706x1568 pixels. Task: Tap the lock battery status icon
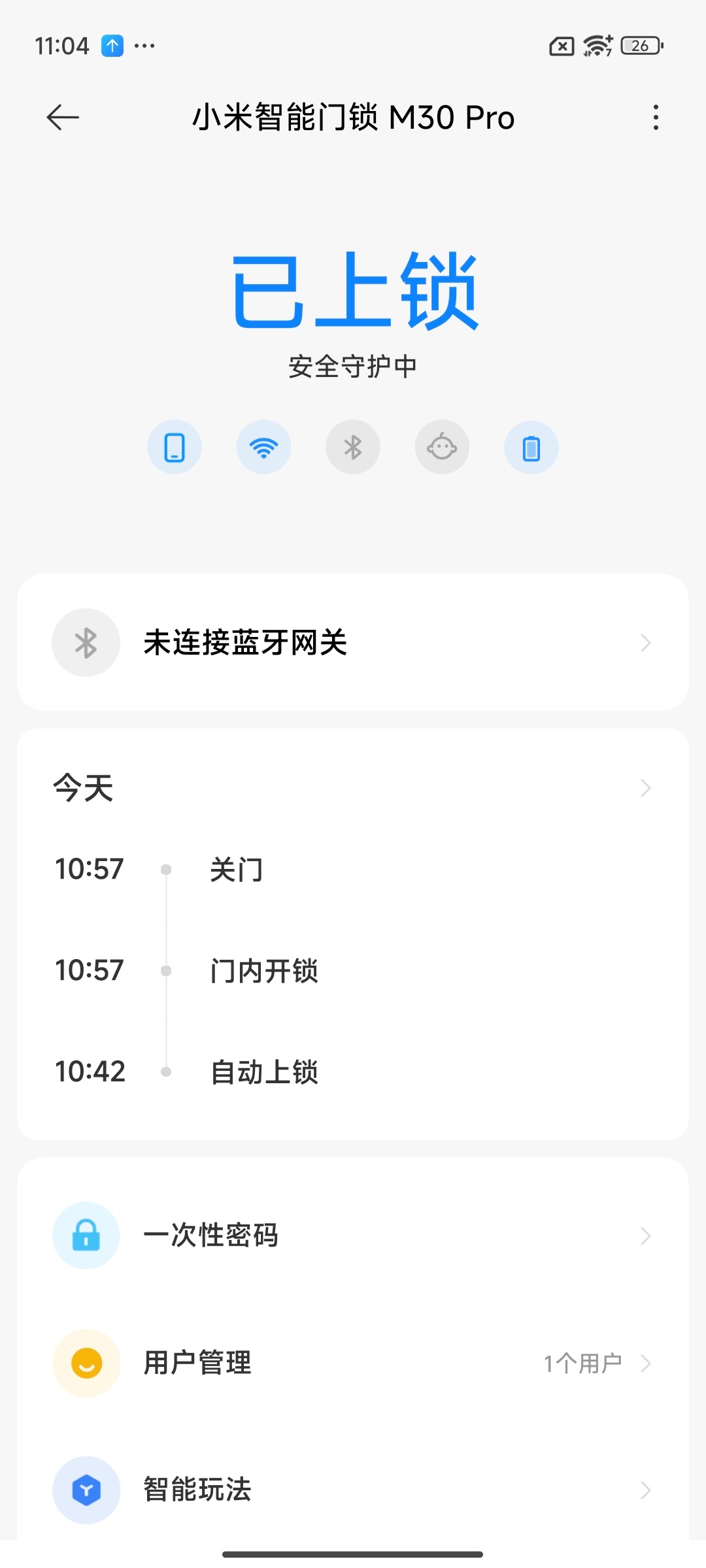click(x=531, y=448)
